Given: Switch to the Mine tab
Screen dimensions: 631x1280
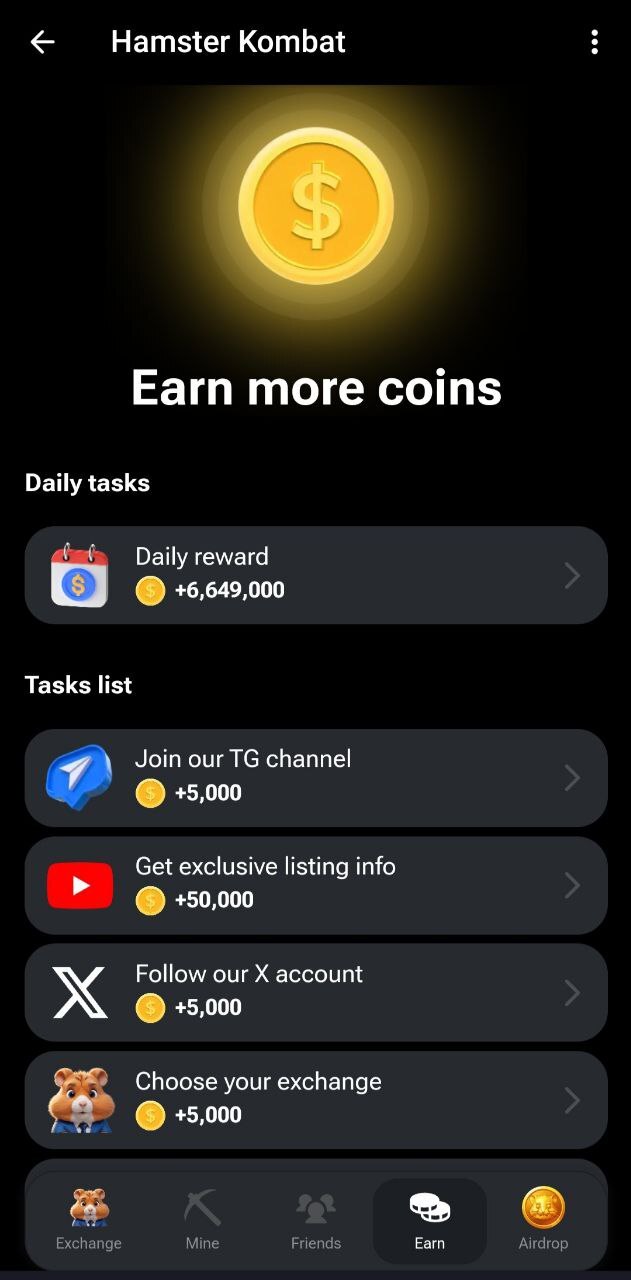Looking at the screenshot, I should (x=202, y=1221).
